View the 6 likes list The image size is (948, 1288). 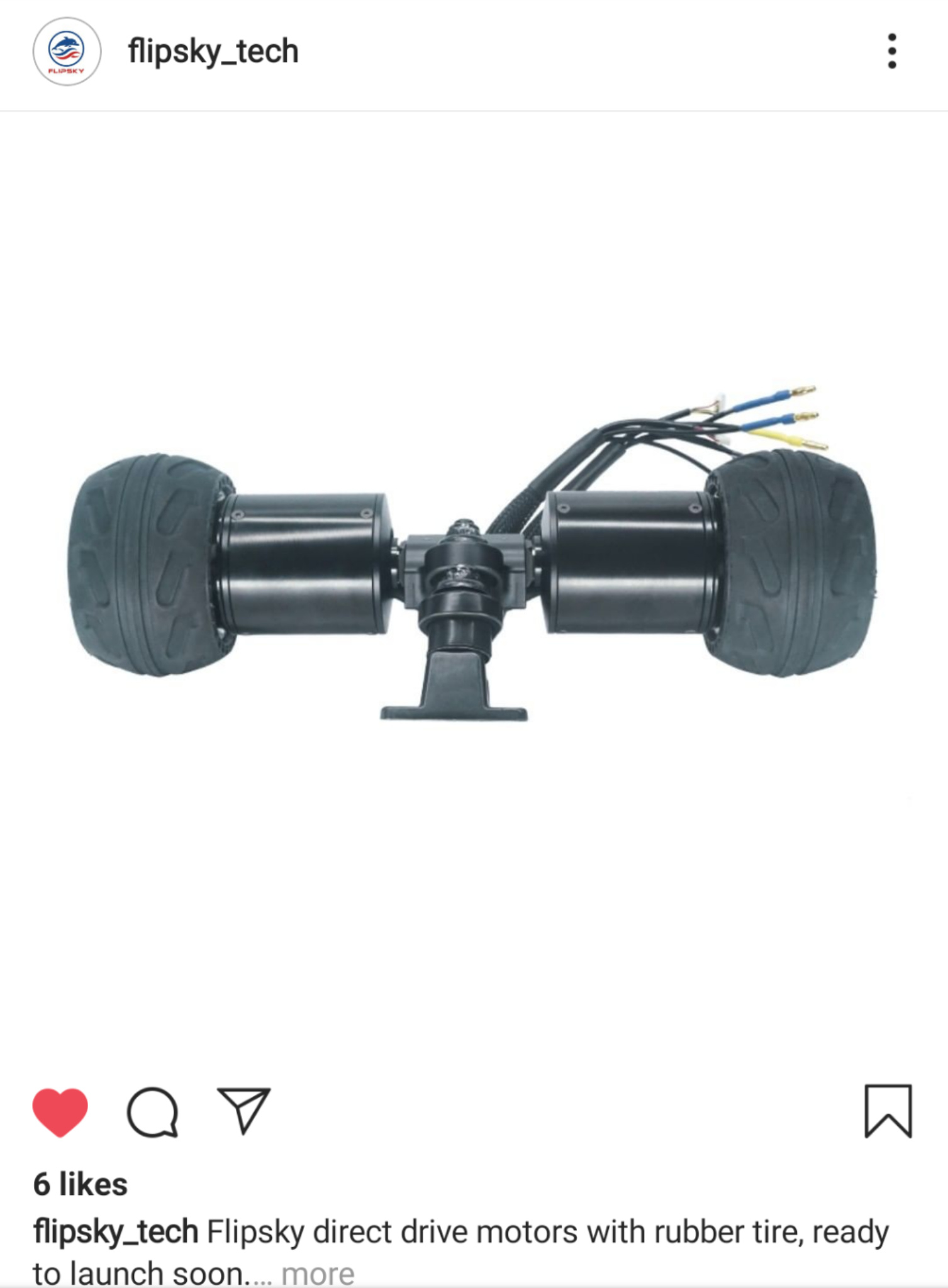(81, 1185)
